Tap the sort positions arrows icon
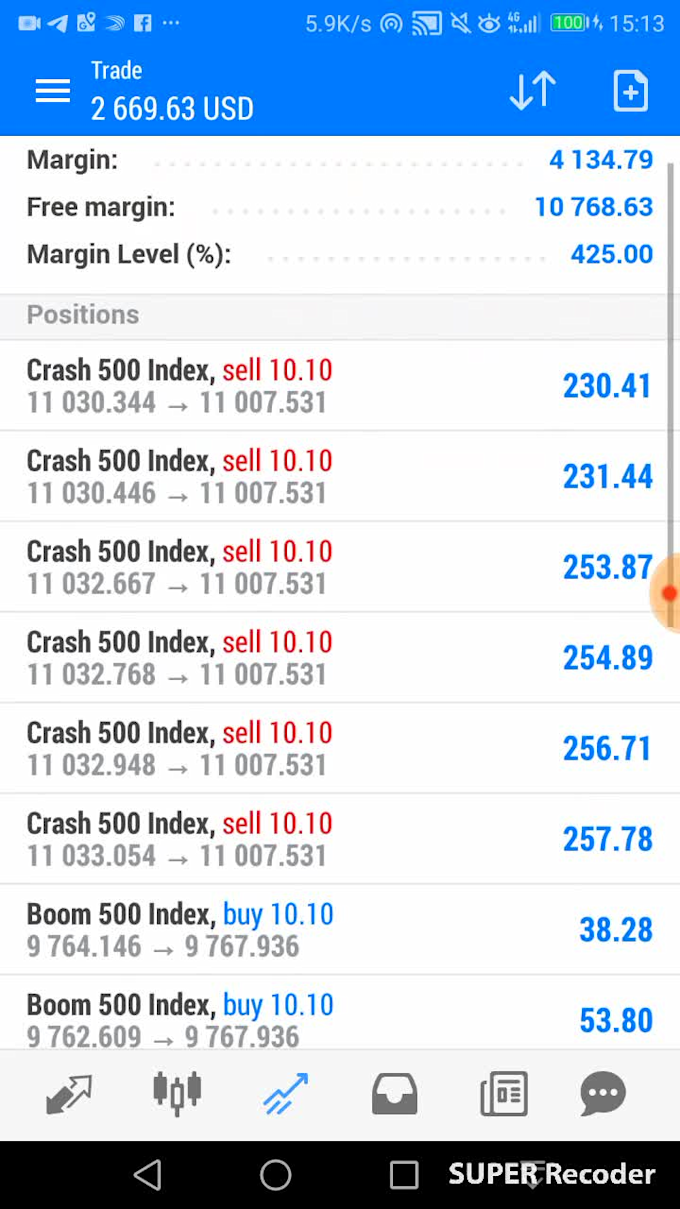The height and width of the screenshot is (1209, 680). (532, 91)
